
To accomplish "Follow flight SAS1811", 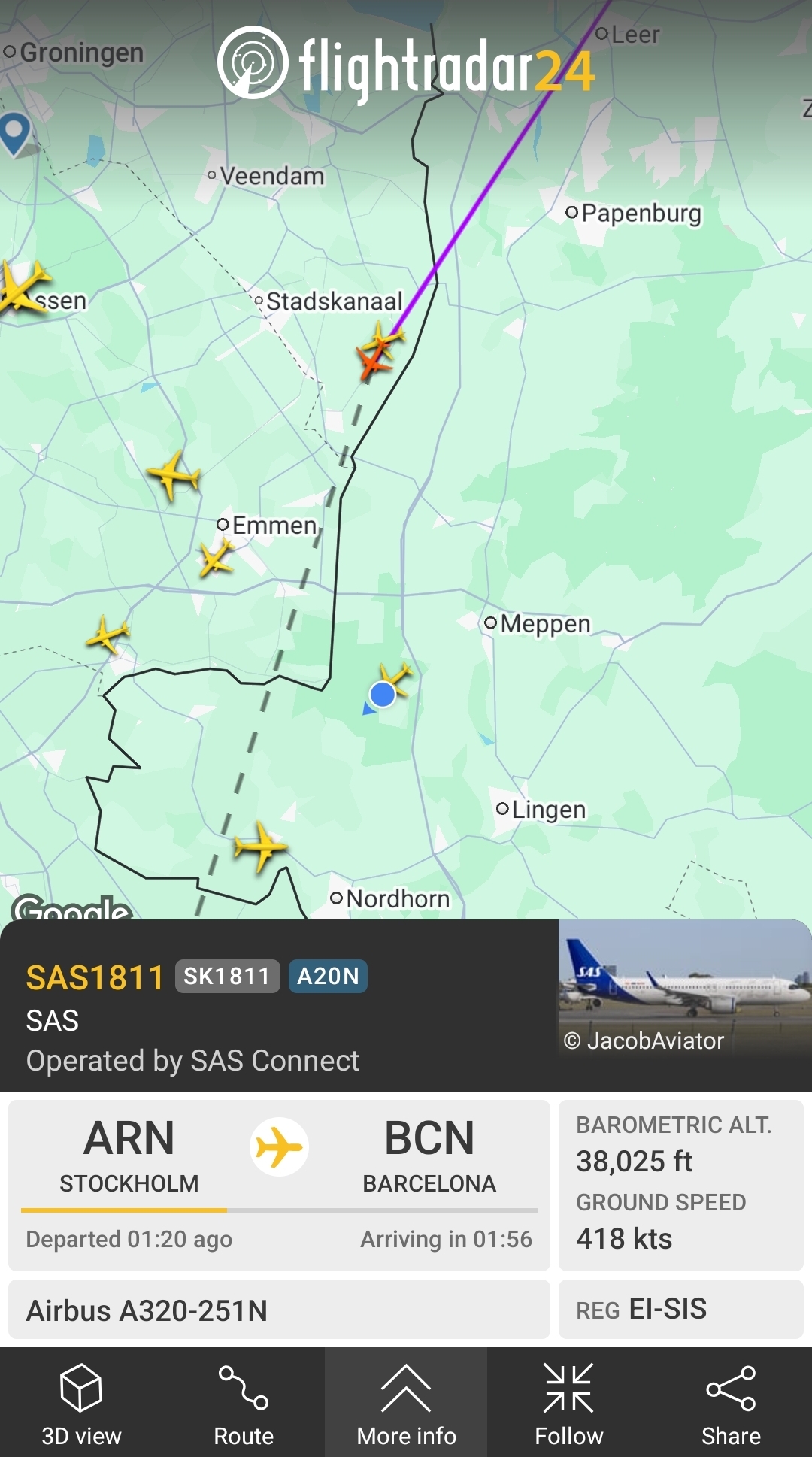I will click(568, 1403).
